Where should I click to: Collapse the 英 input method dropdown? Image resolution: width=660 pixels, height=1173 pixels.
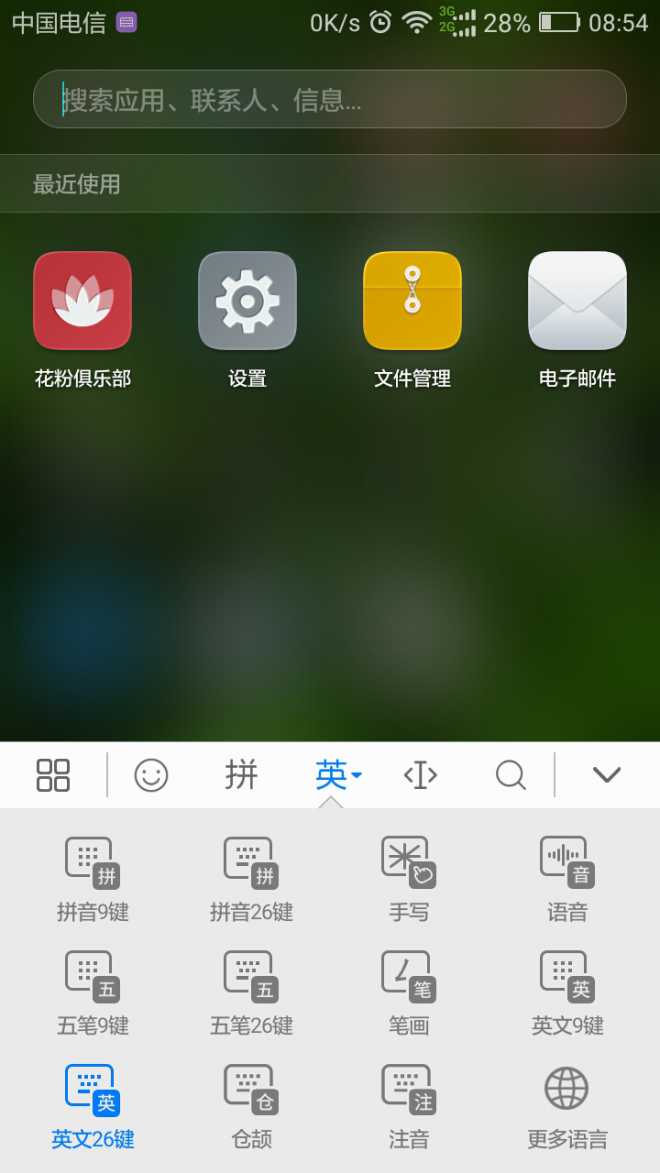pos(337,775)
